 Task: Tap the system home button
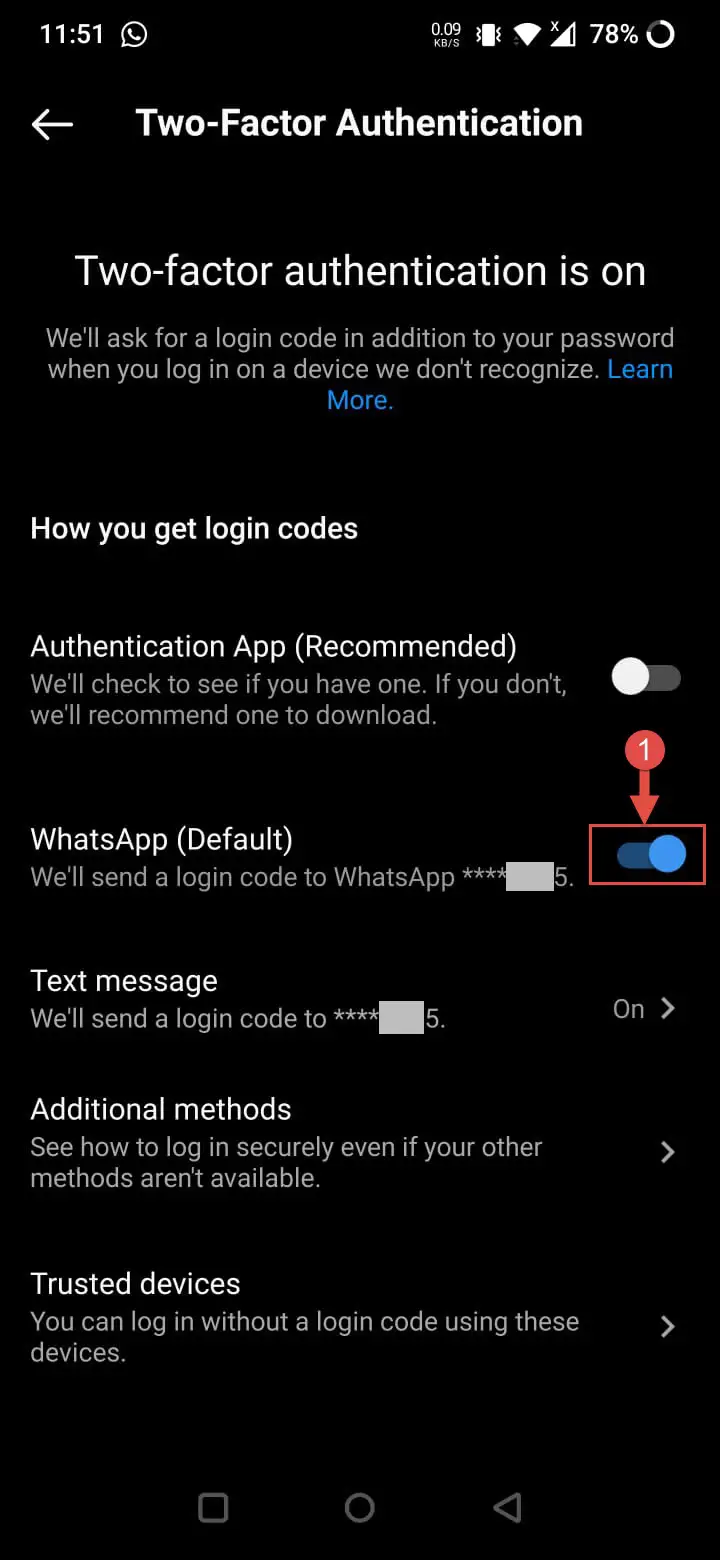(360, 1507)
